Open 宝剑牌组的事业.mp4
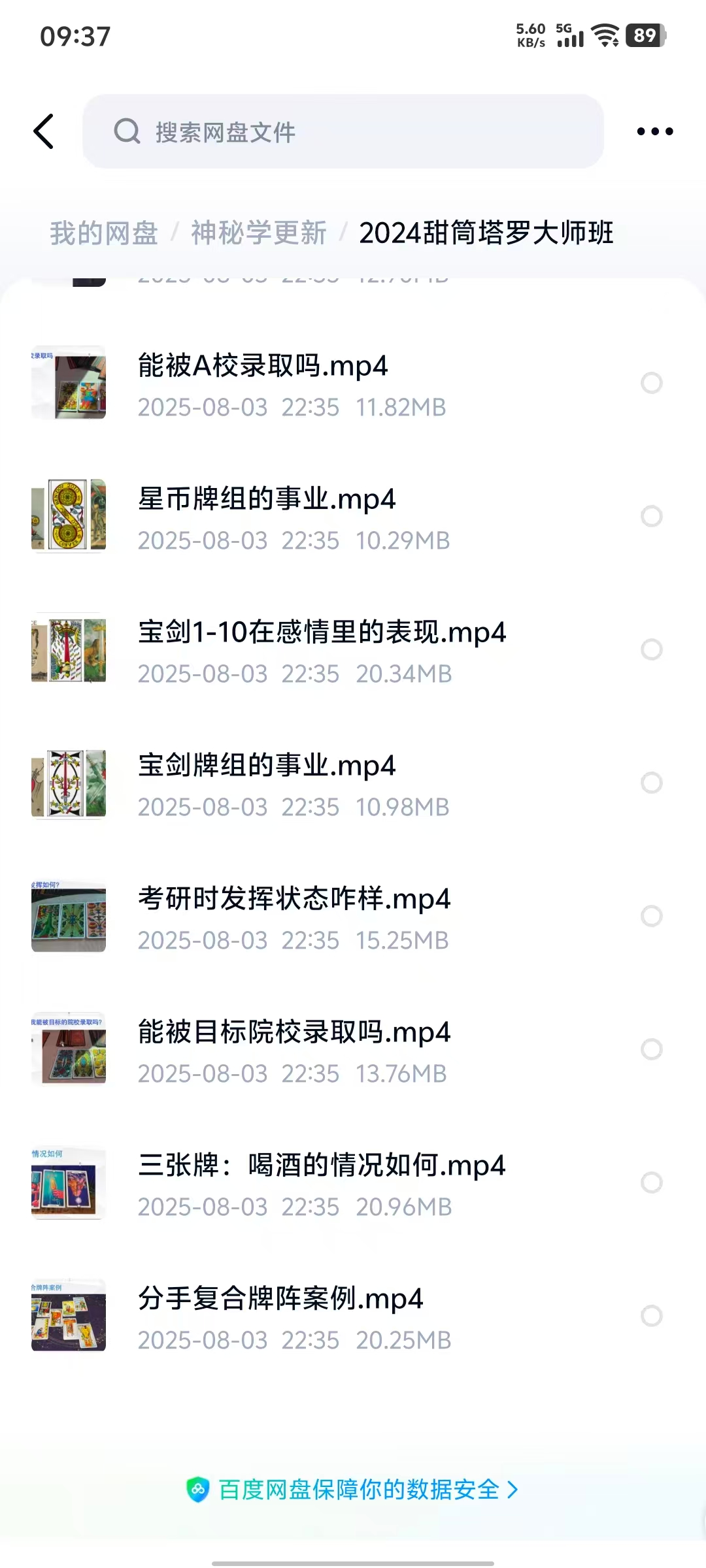This screenshot has height=1568, width=706. click(x=266, y=766)
